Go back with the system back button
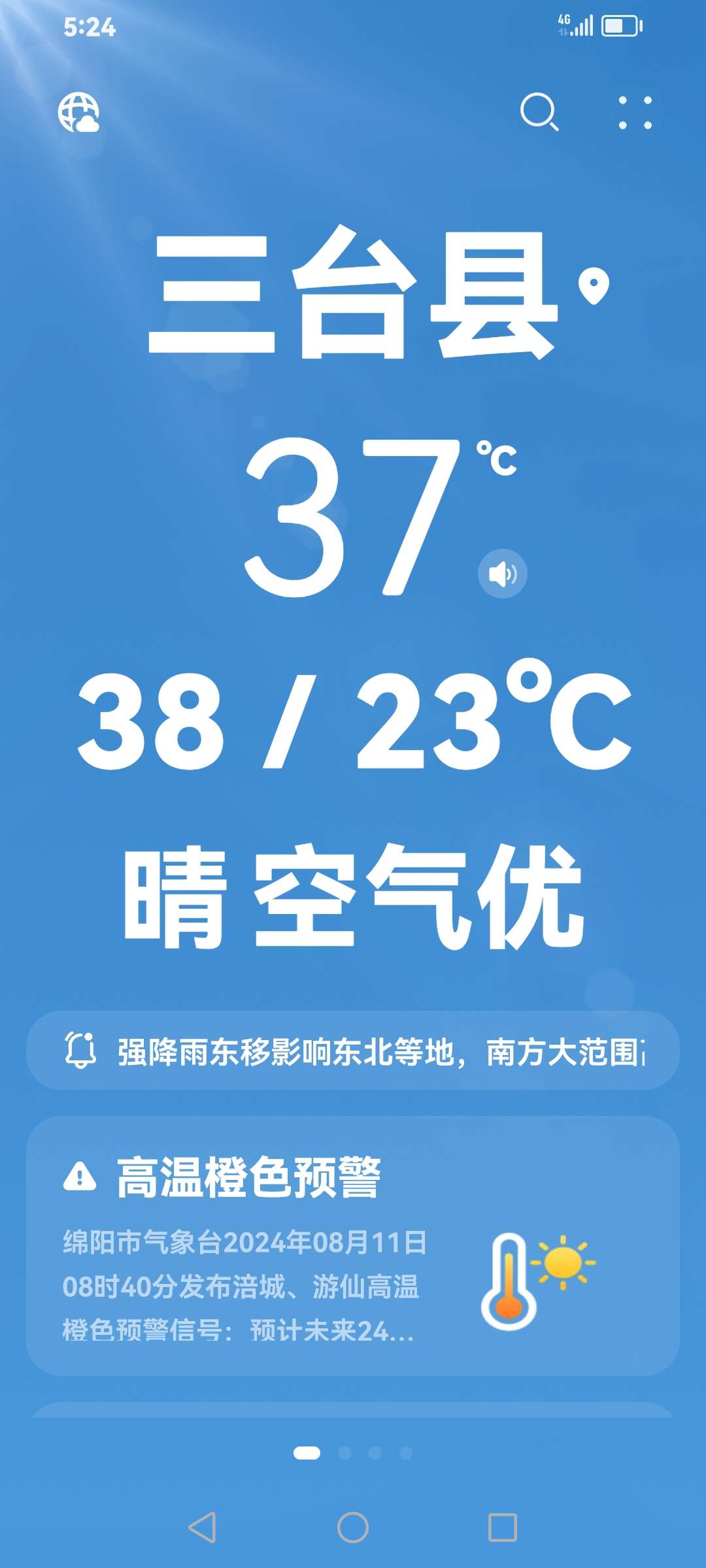 coord(202,1527)
